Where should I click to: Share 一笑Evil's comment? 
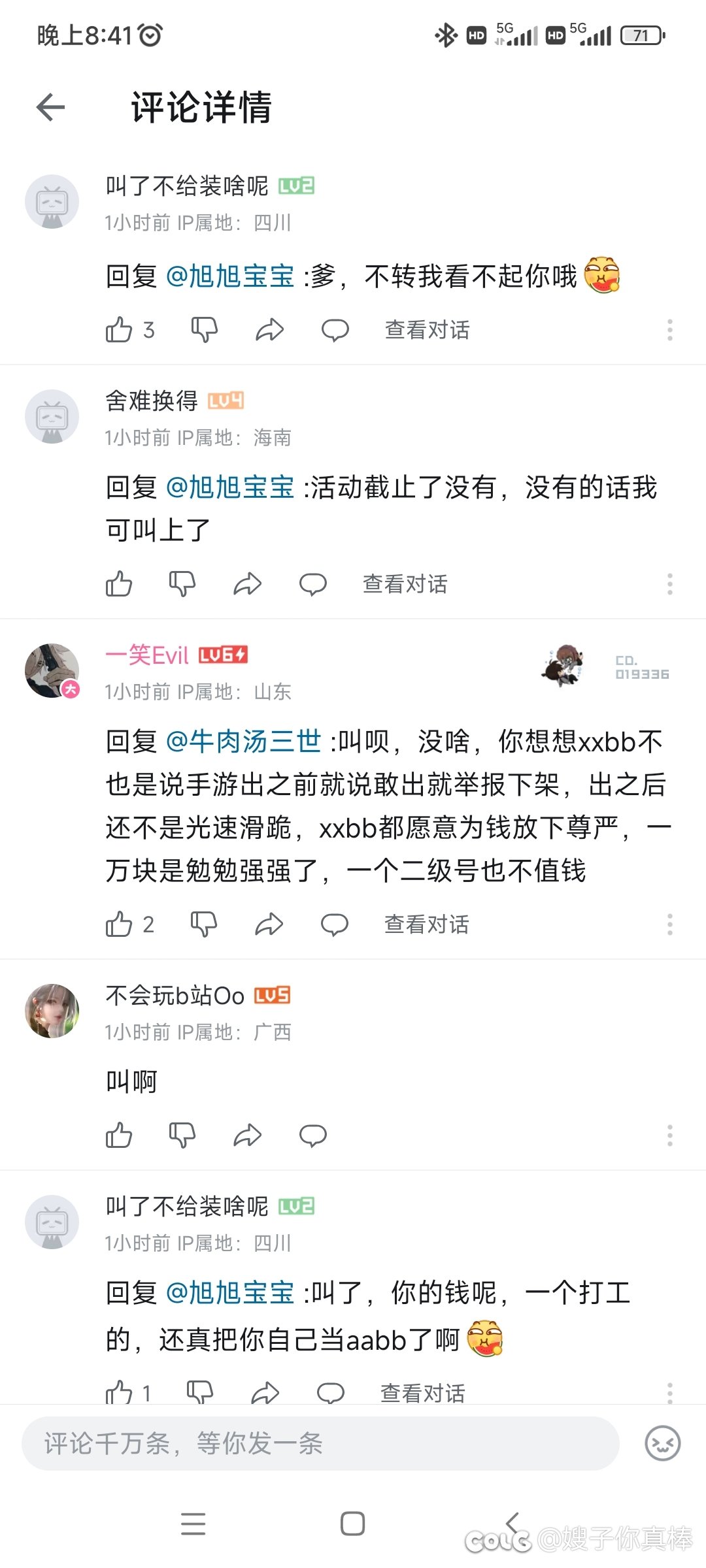[269, 924]
